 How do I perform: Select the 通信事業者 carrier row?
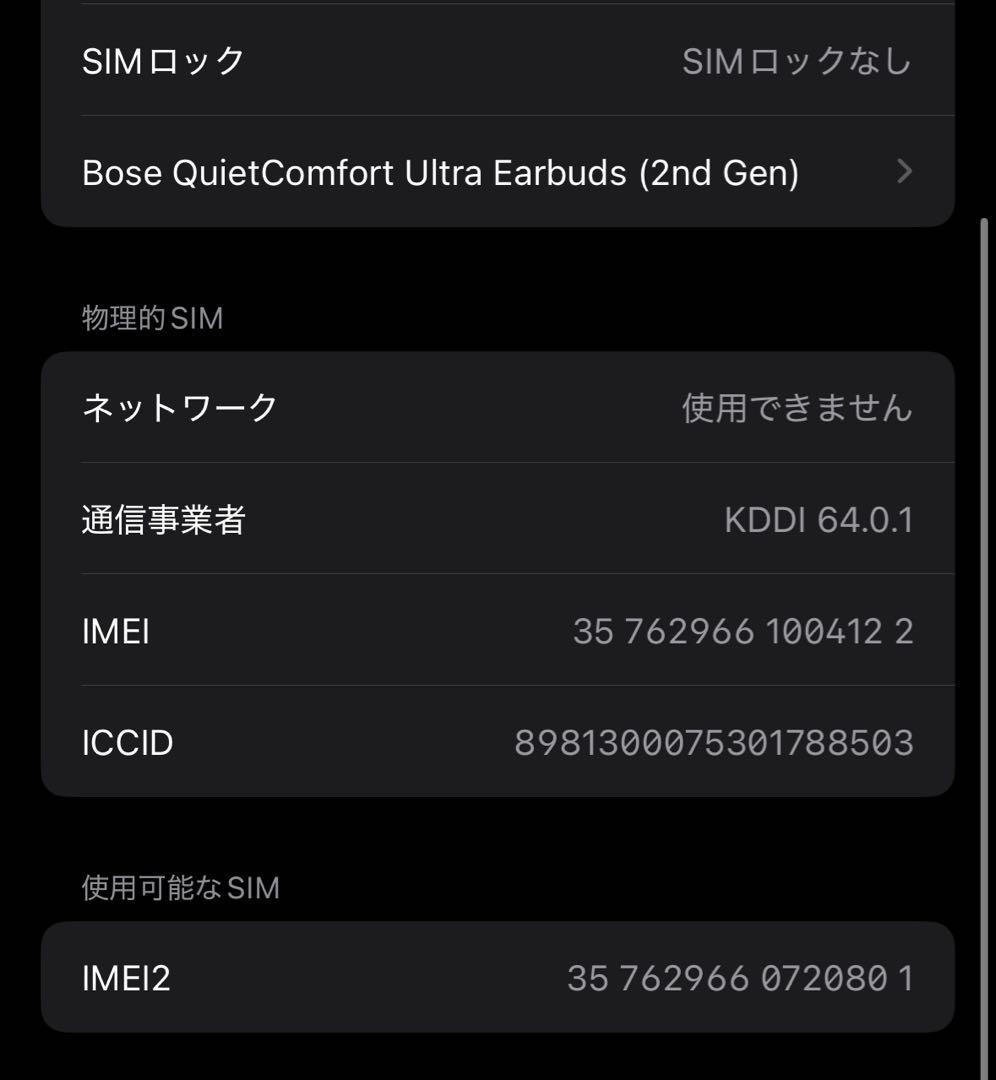pos(497,519)
